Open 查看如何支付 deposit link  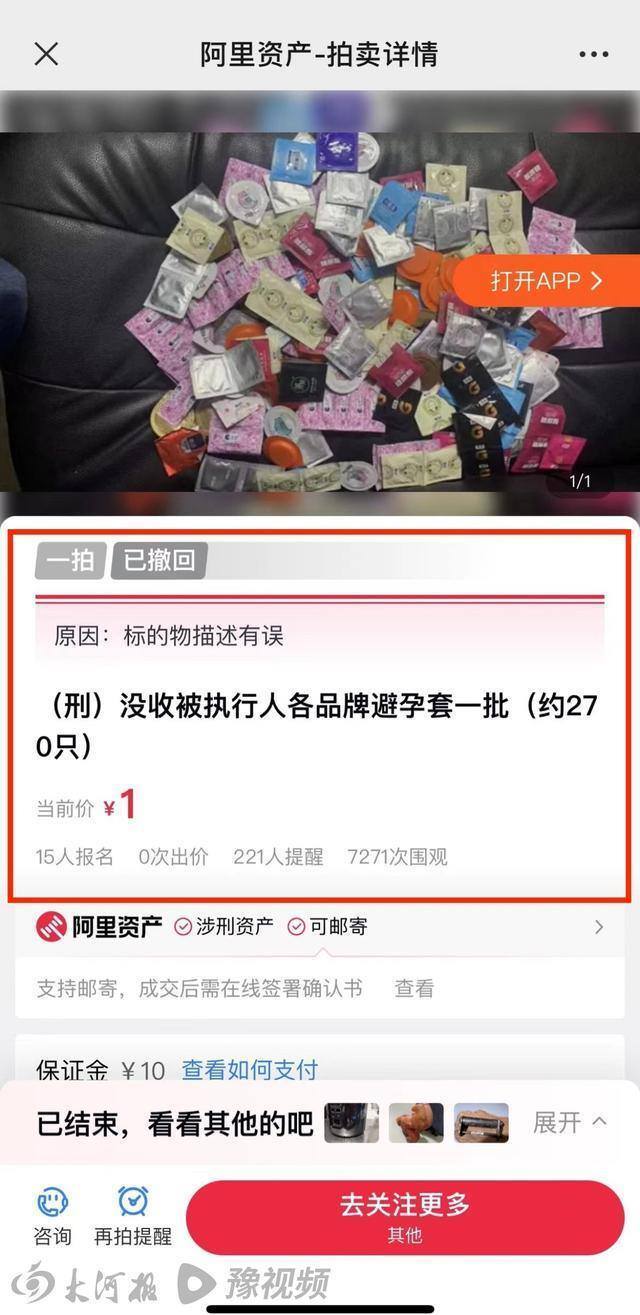[249, 1070]
